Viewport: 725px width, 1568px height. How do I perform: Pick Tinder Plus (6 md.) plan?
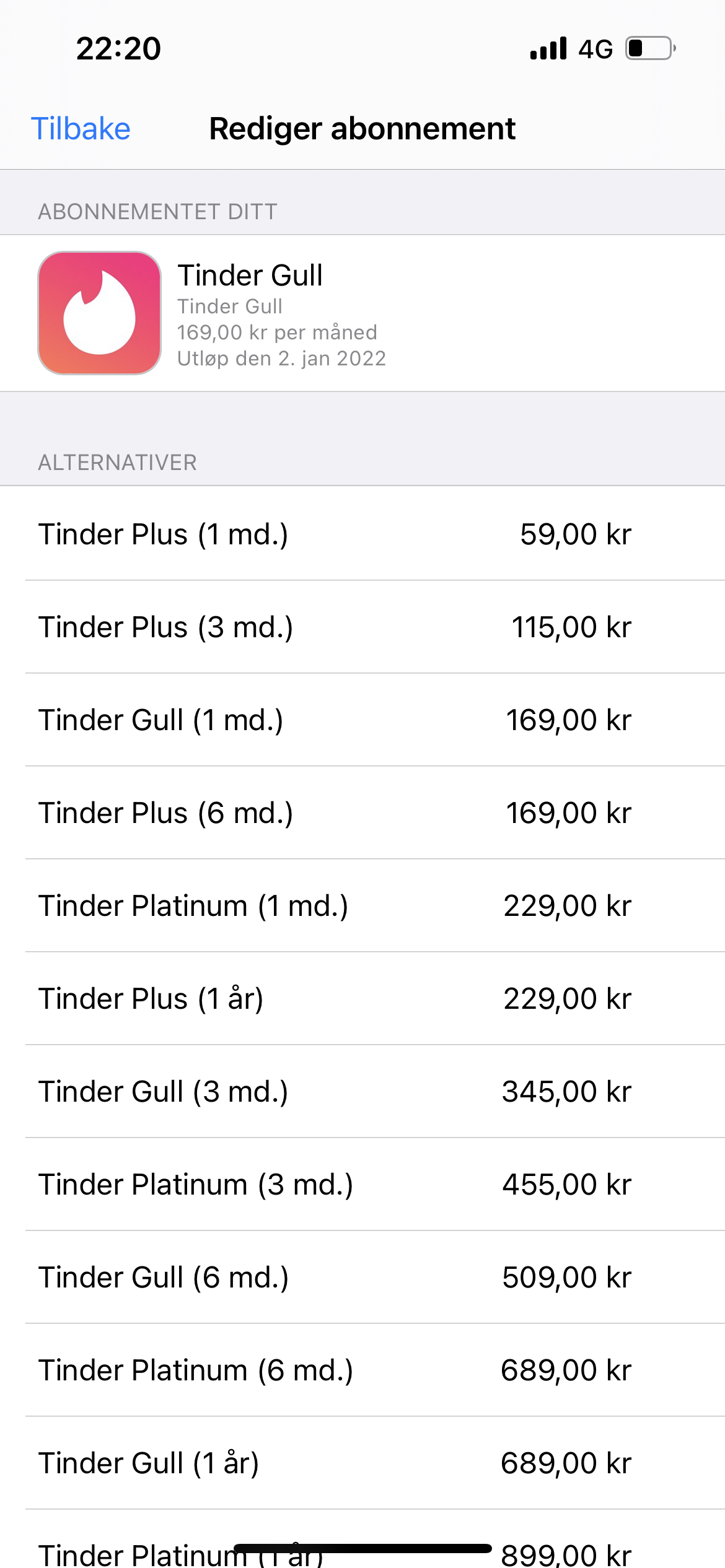362,812
